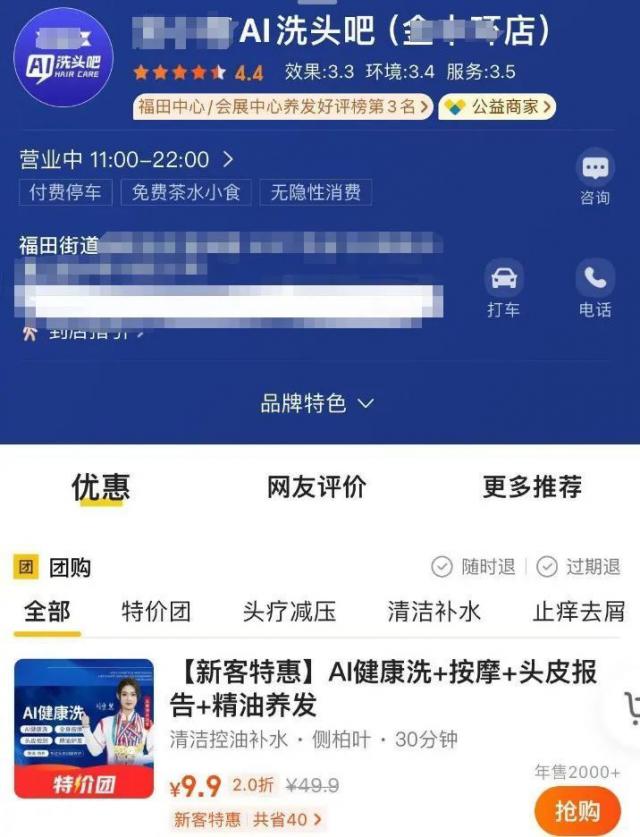Select the 止痒去屑 filter
Viewport: 640px width, 837px height.
click(579, 612)
